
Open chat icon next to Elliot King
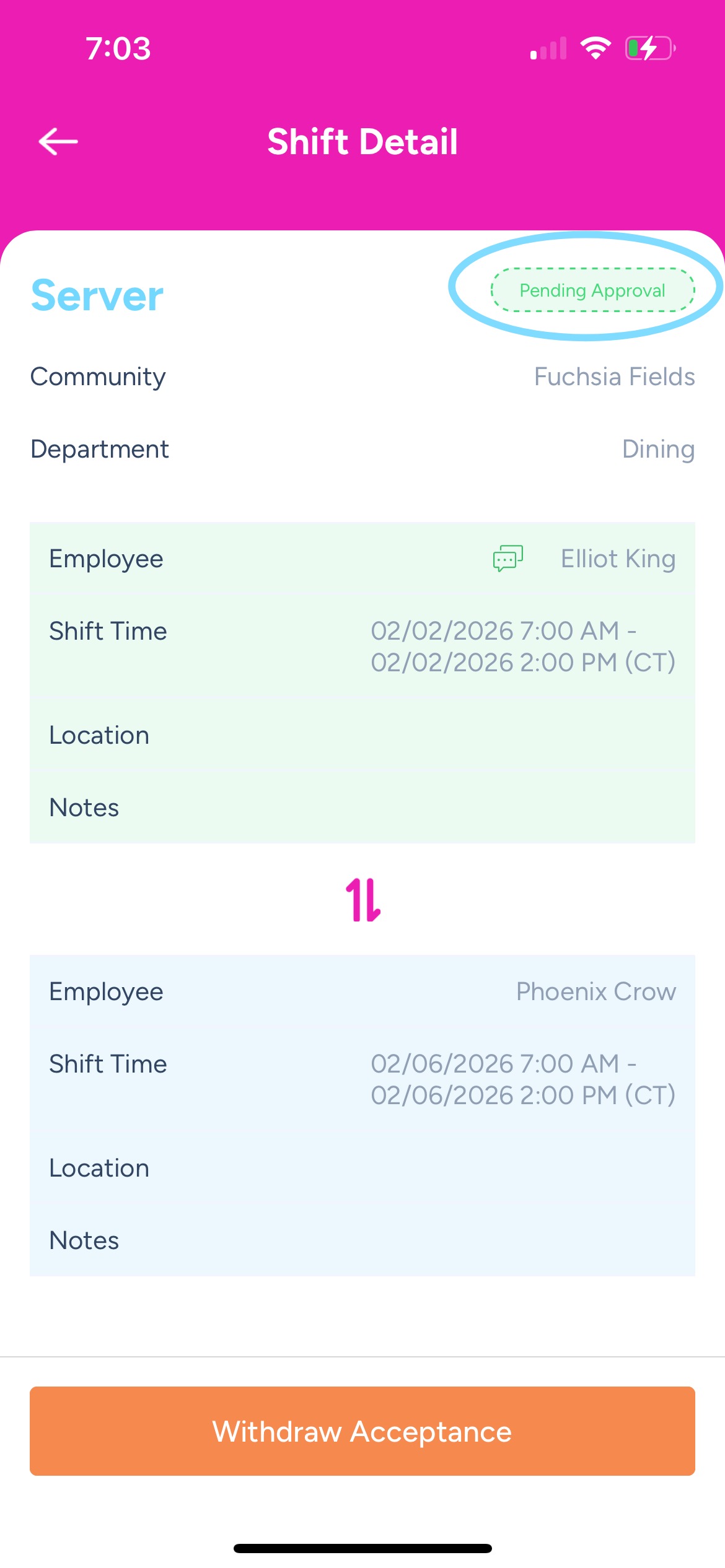(x=507, y=559)
